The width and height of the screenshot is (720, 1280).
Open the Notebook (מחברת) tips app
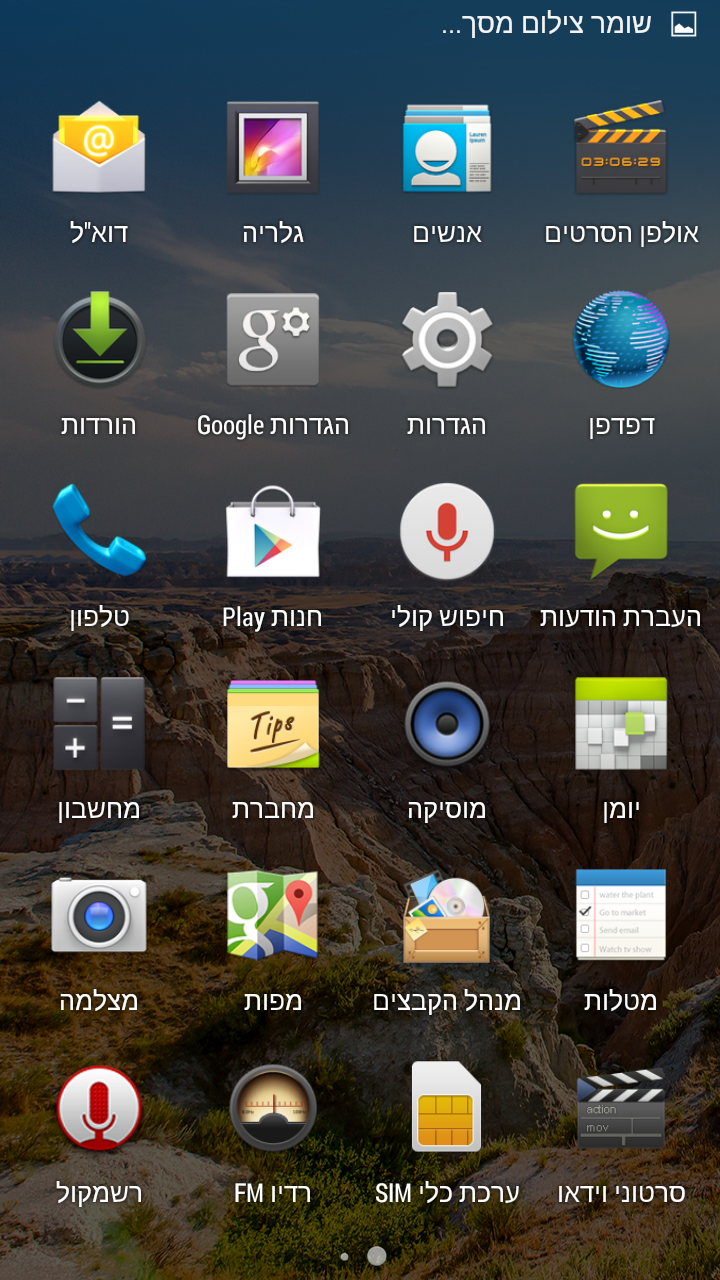pos(272,724)
